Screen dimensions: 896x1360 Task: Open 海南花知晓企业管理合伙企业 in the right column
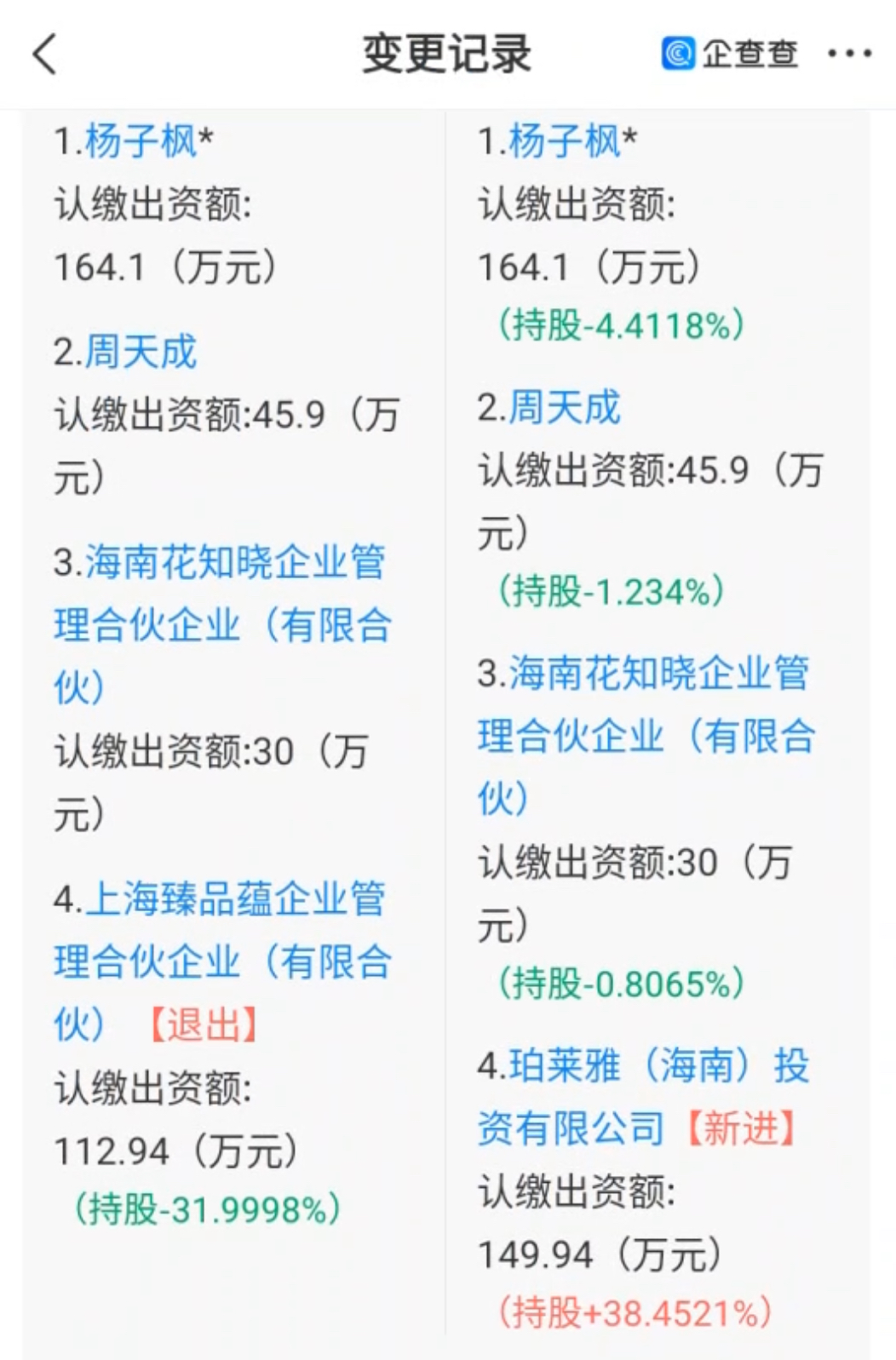646,736
